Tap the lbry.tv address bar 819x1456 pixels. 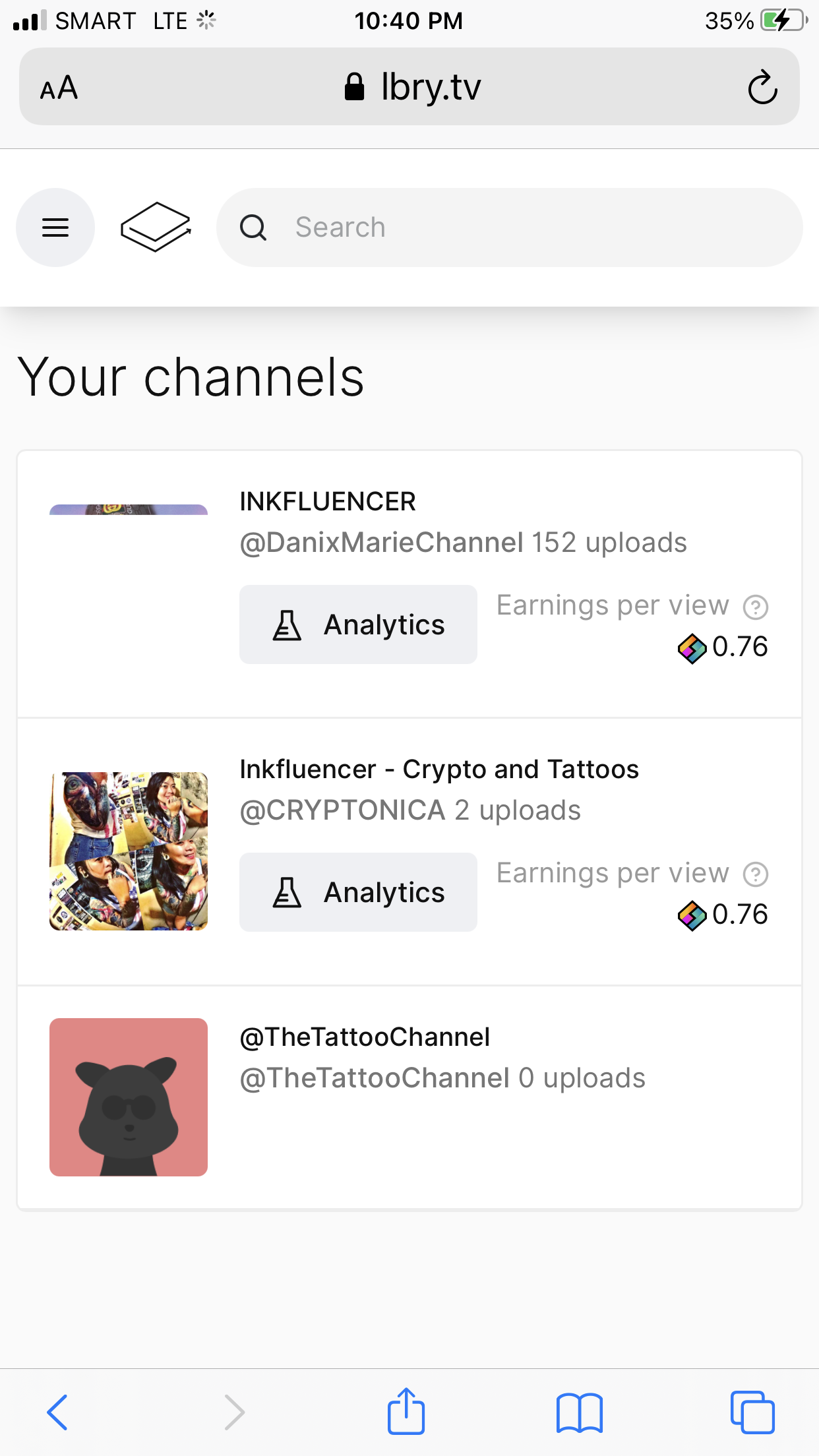click(x=412, y=87)
